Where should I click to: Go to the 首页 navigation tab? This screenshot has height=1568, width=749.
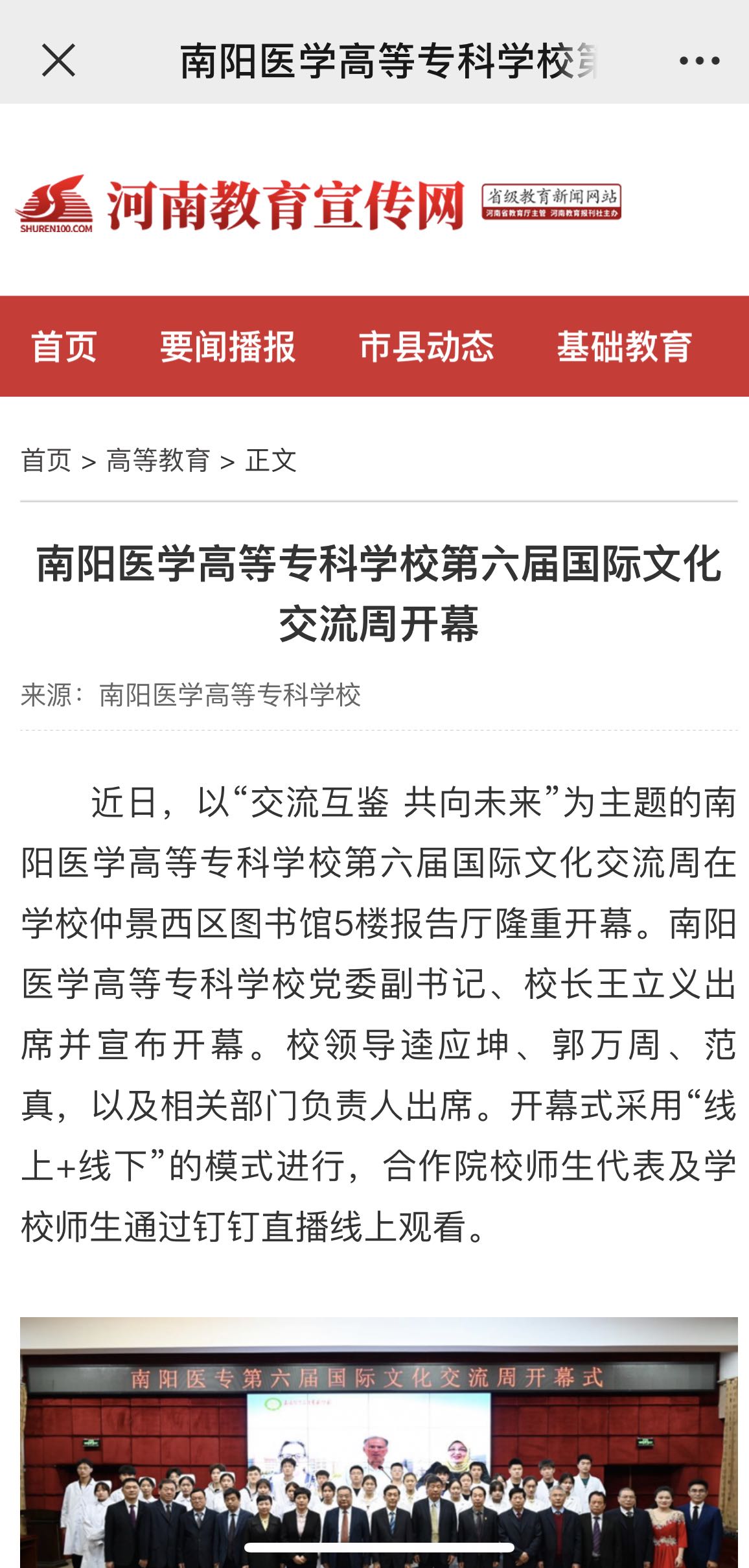pyautogui.click(x=64, y=346)
